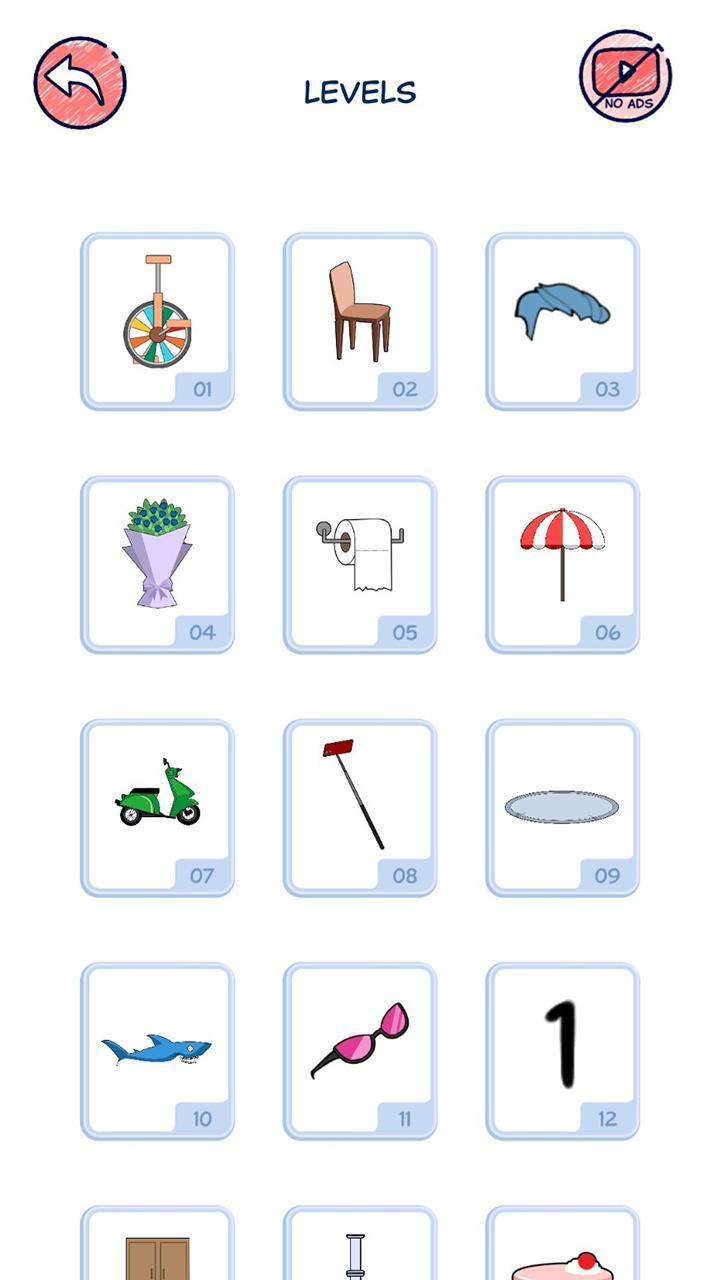Select level 08 with the selfie stick

pos(360,807)
